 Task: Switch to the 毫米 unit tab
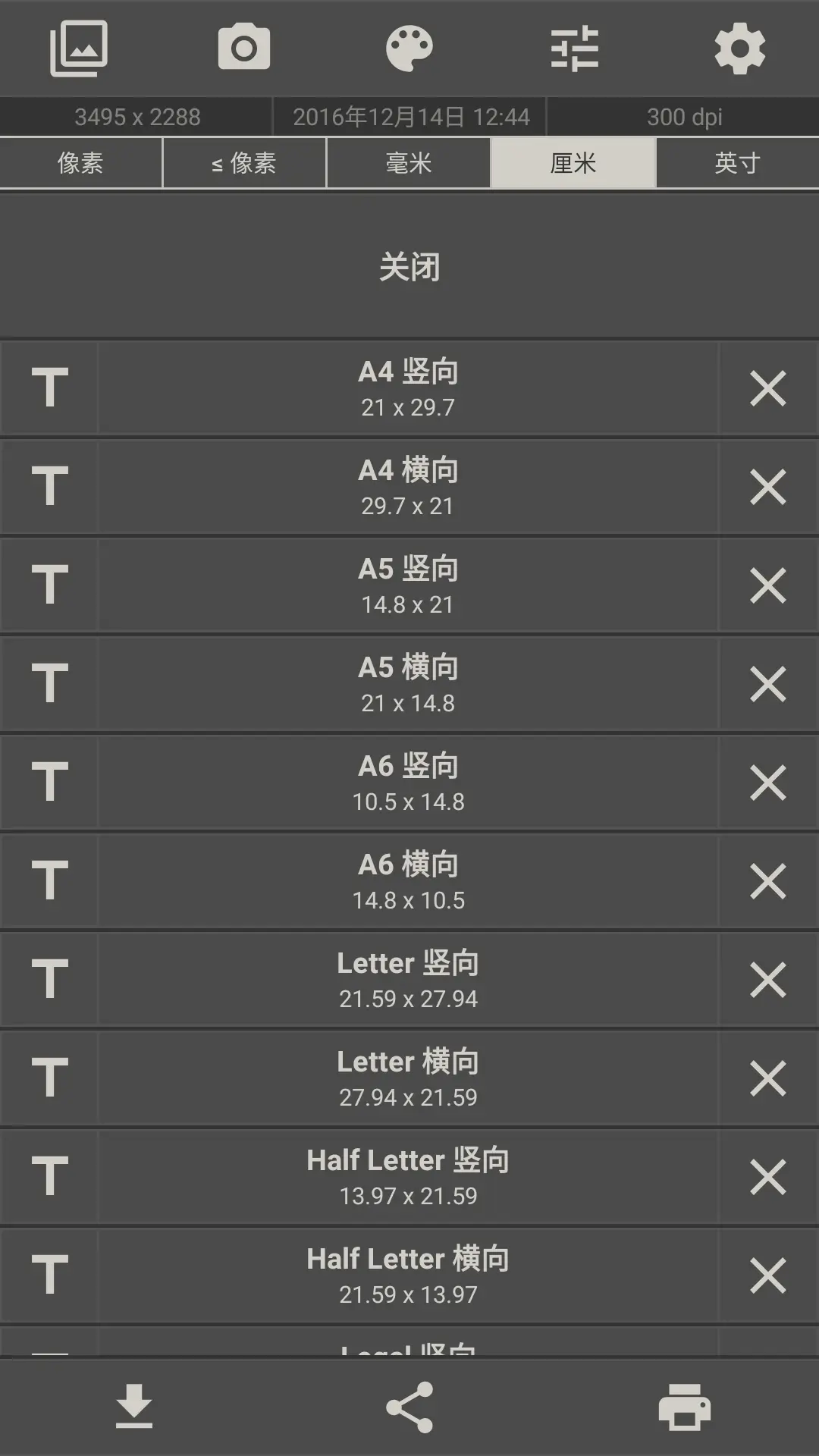coord(409,163)
